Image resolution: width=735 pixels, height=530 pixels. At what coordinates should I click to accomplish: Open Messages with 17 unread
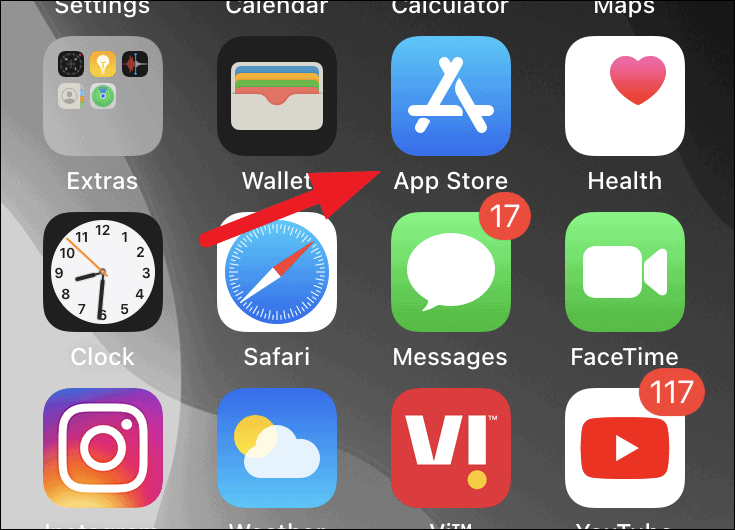click(450, 272)
